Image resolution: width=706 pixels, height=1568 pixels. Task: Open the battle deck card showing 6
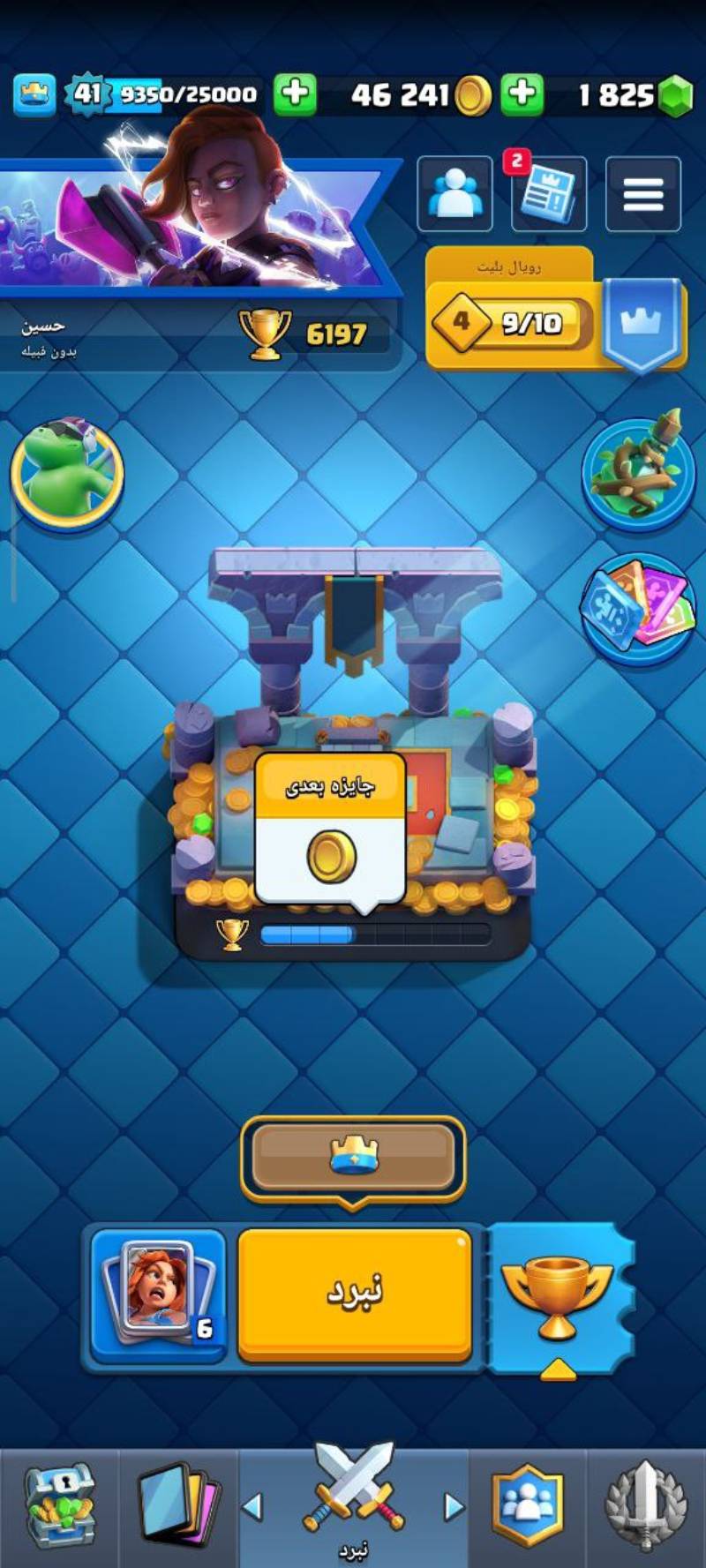click(x=158, y=1294)
